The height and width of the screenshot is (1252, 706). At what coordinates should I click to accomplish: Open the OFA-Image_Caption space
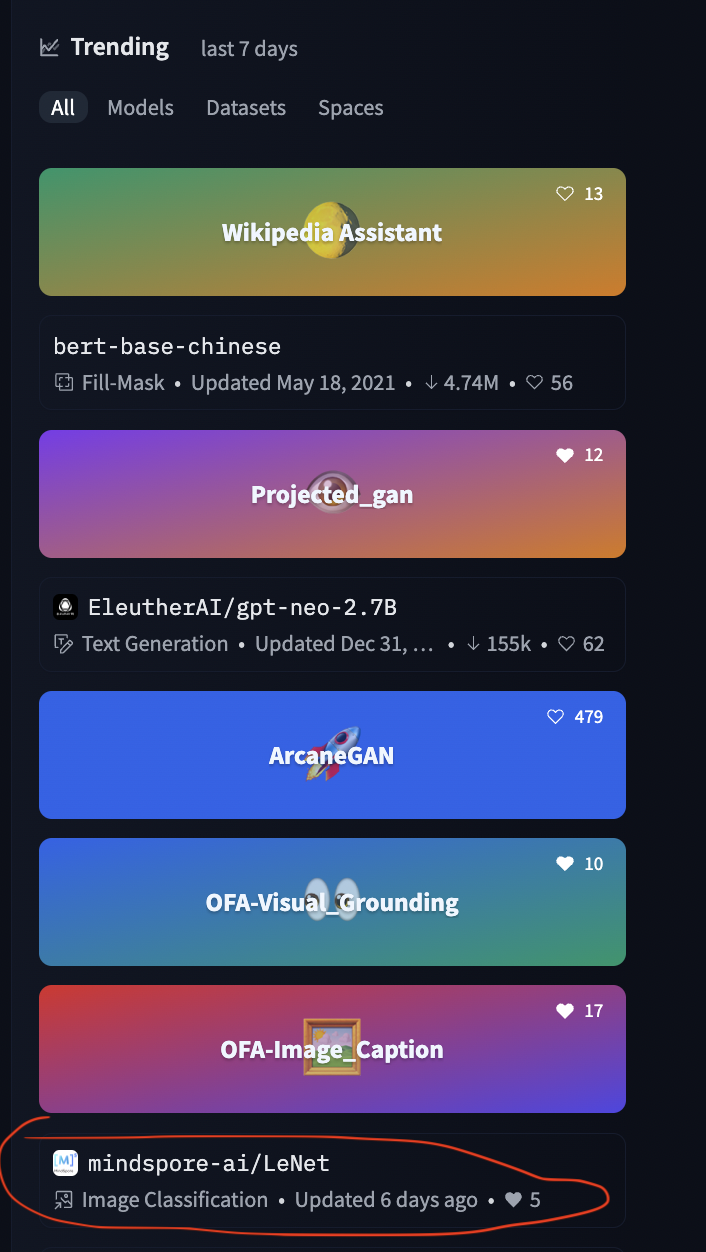pyautogui.click(x=332, y=1050)
